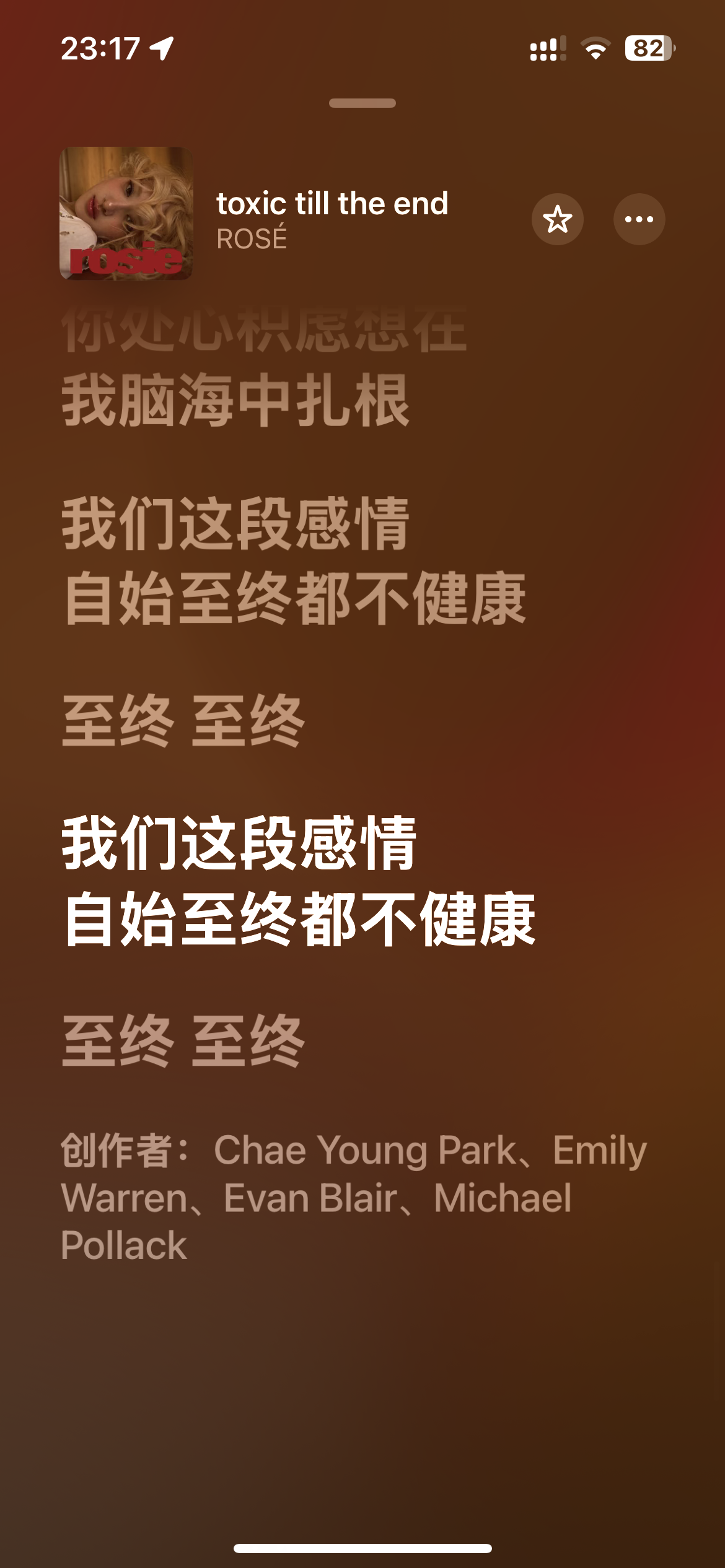
Task: Jump to lyric line 我脑海中扎根
Action: [x=235, y=401]
